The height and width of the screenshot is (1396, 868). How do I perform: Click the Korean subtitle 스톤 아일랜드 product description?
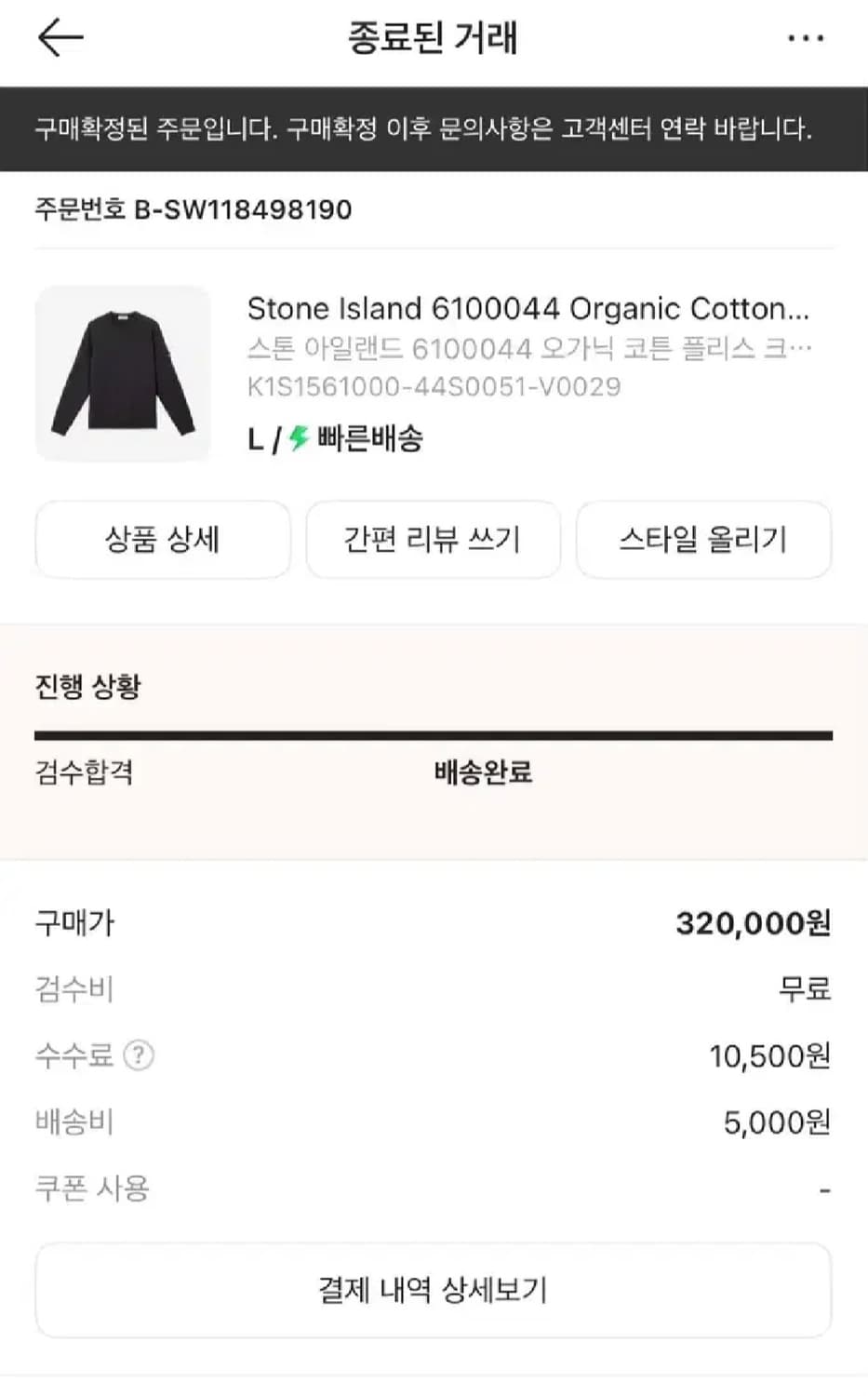[x=527, y=348]
